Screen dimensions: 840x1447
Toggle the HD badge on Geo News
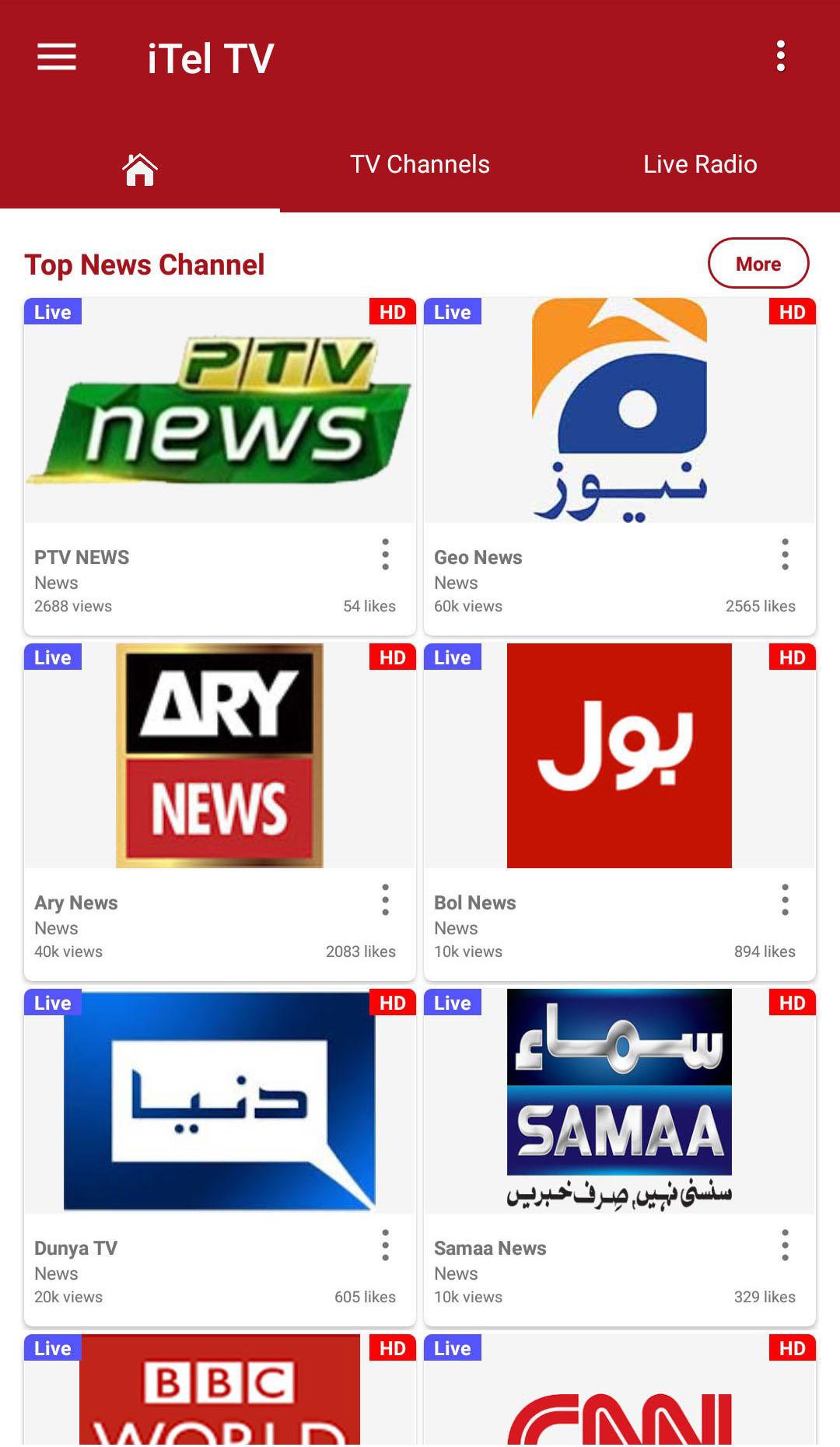click(x=793, y=313)
